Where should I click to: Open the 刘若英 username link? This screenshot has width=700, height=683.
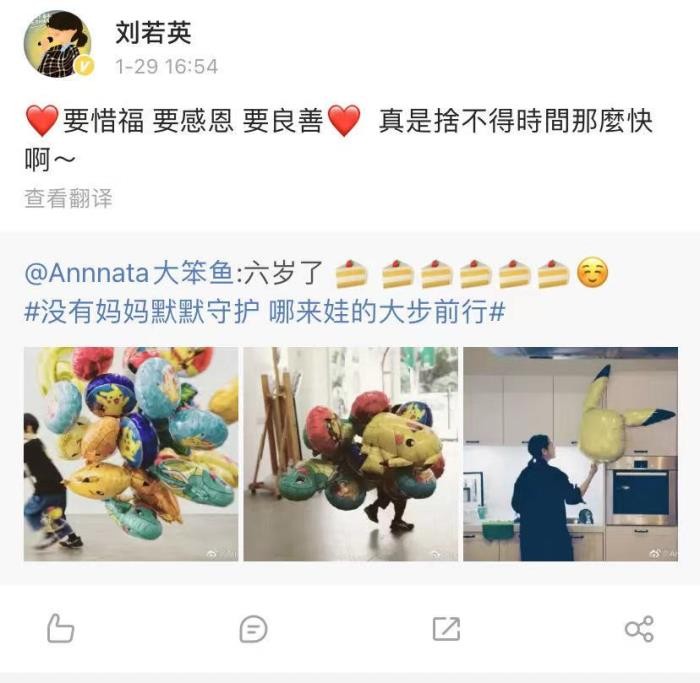pyautogui.click(x=152, y=31)
